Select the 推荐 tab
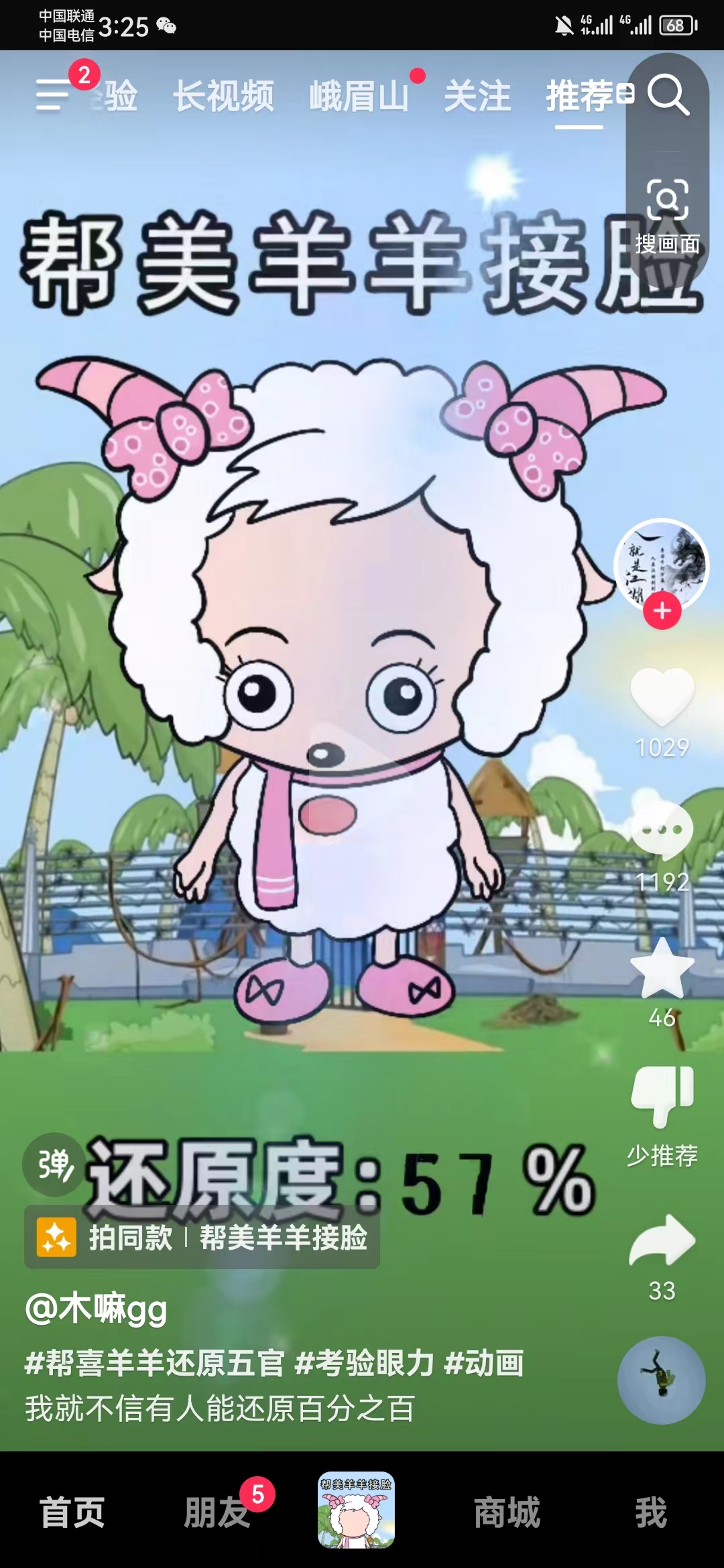 579,96
